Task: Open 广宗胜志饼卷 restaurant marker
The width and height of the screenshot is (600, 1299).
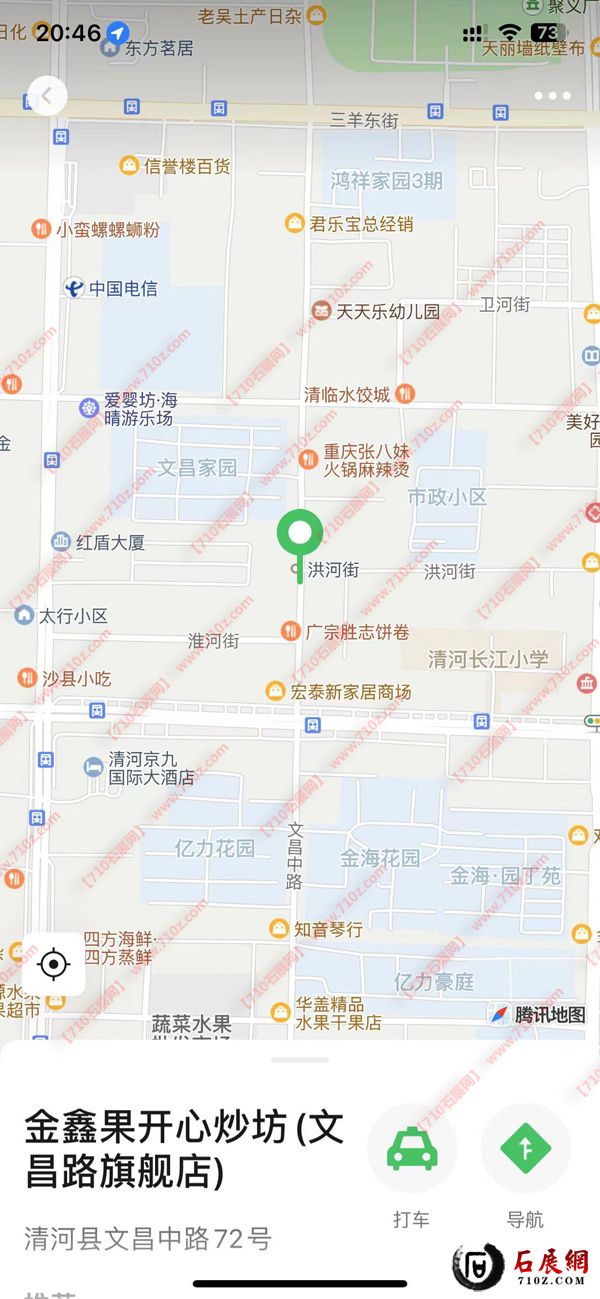Action: click(x=290, y=631)
